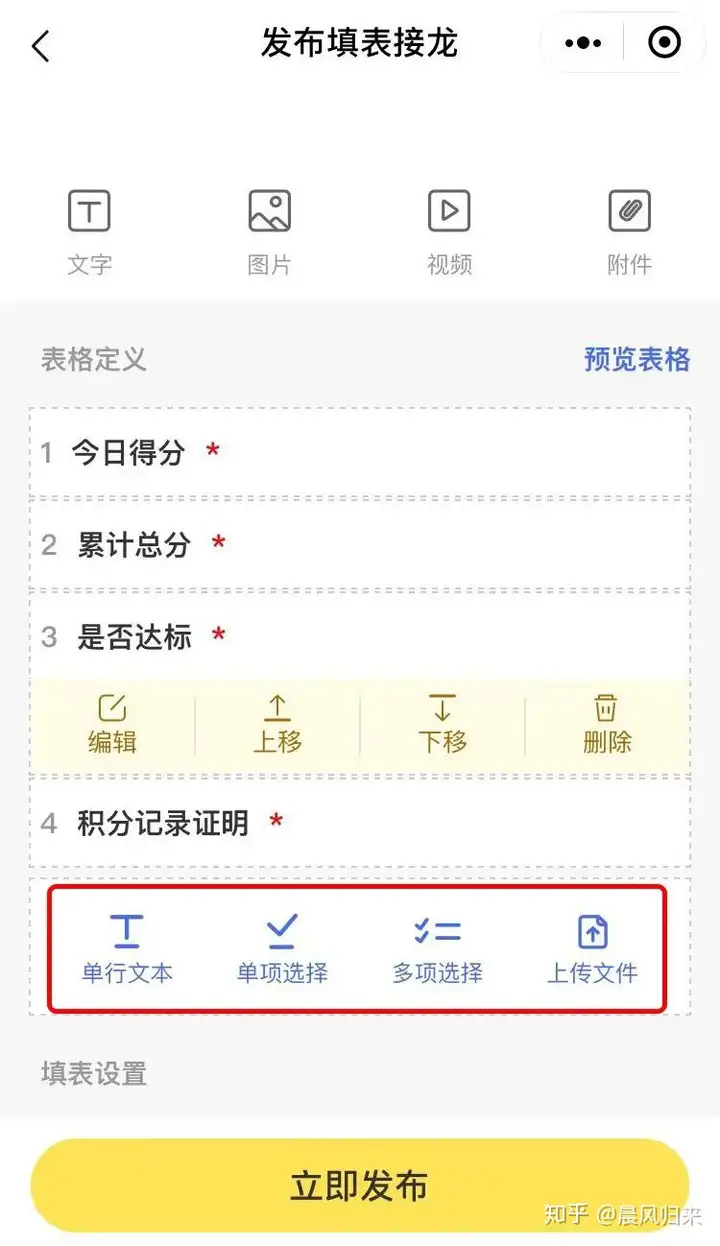Move the selected field down with 下移

coord(442,725)
